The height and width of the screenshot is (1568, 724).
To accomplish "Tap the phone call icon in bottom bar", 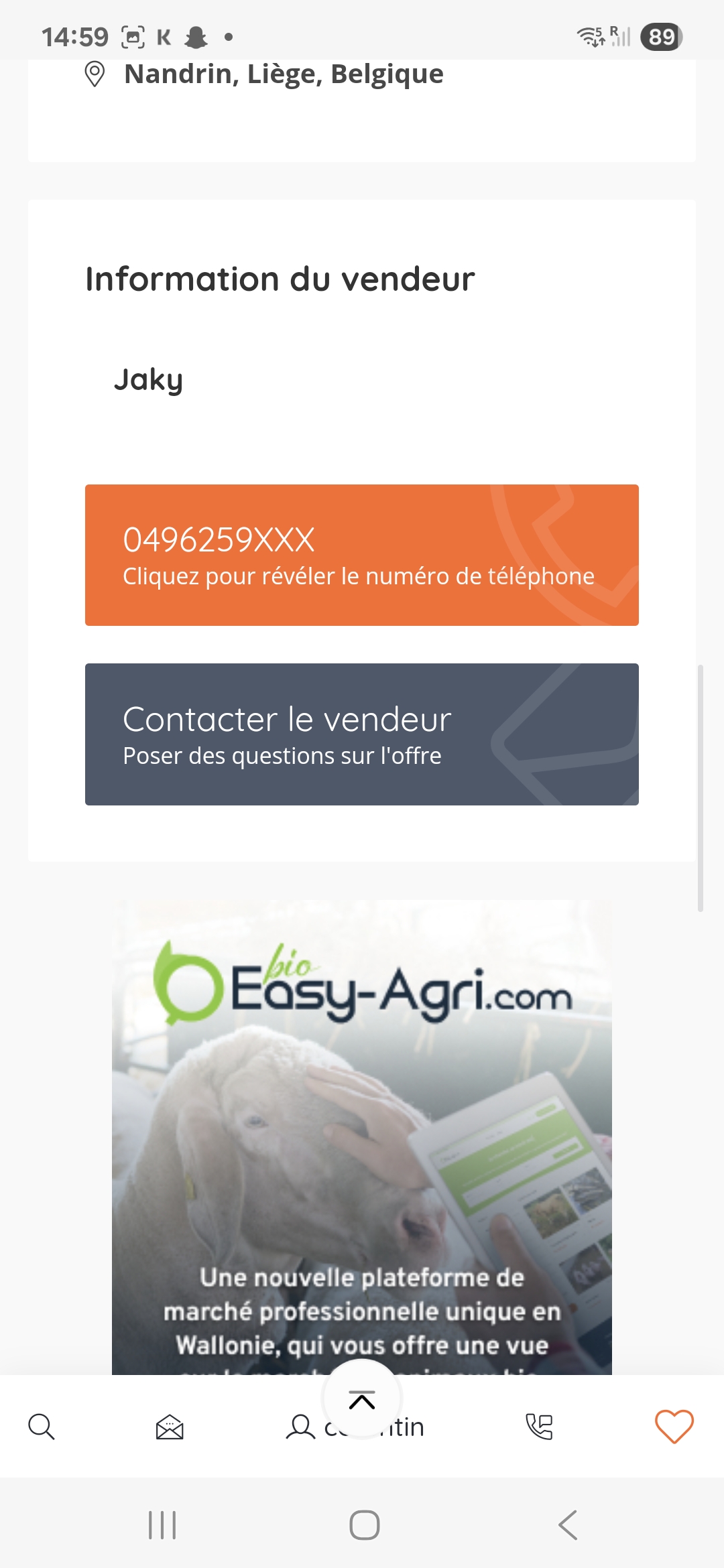I will (540, 1427).
